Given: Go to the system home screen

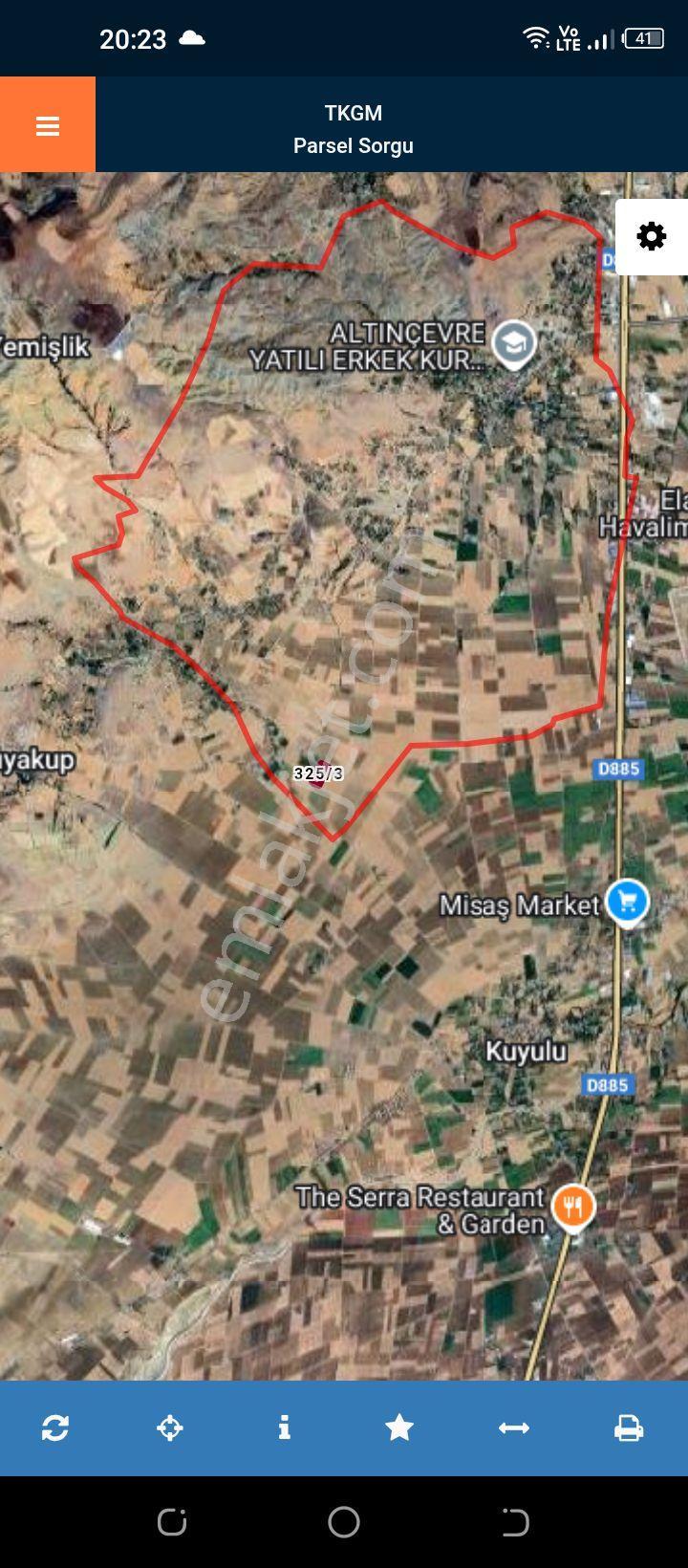Looking at the screenshot, I should pyautogui.click(x=344, y=1522).
